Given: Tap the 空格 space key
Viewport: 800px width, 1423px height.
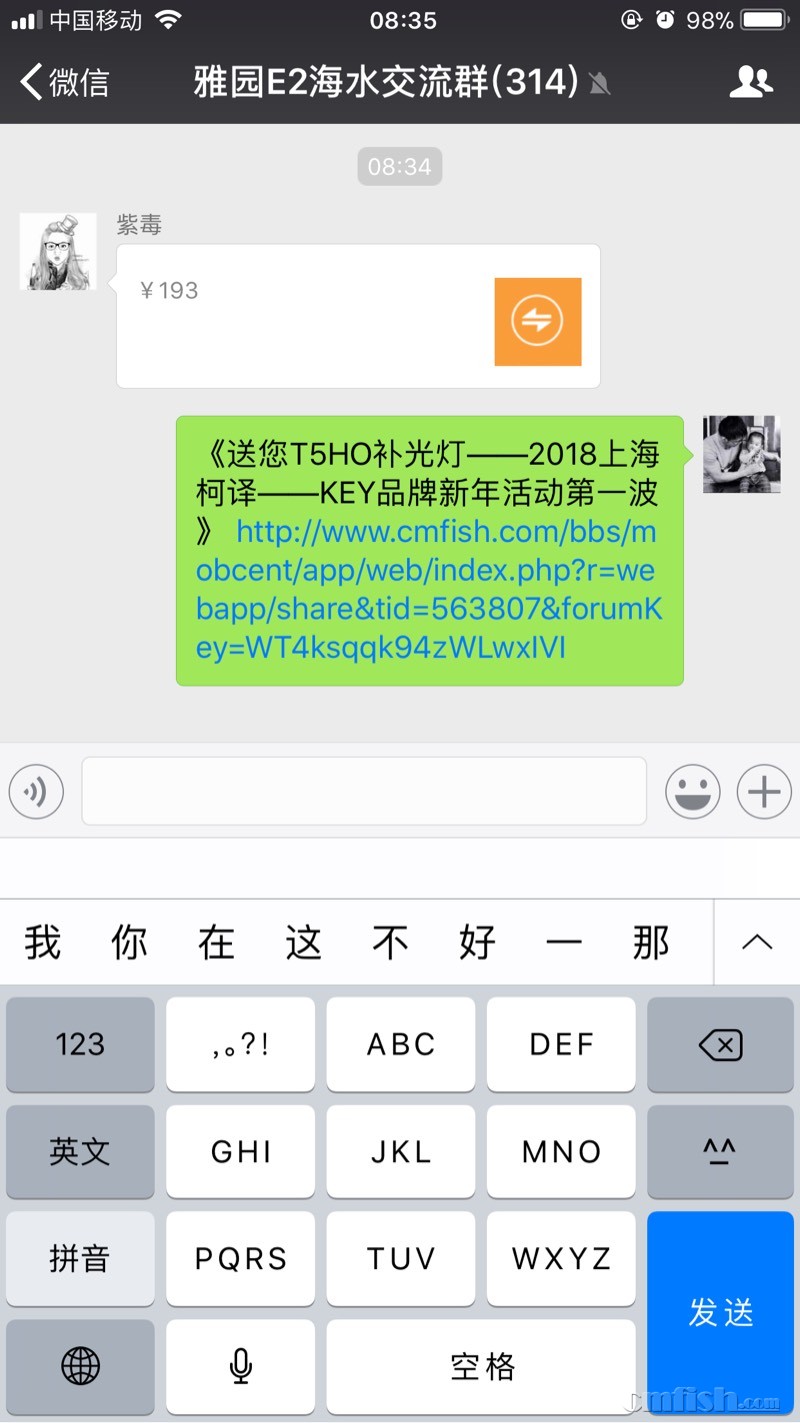Looking at the screenshot, I should [481, 1366].
